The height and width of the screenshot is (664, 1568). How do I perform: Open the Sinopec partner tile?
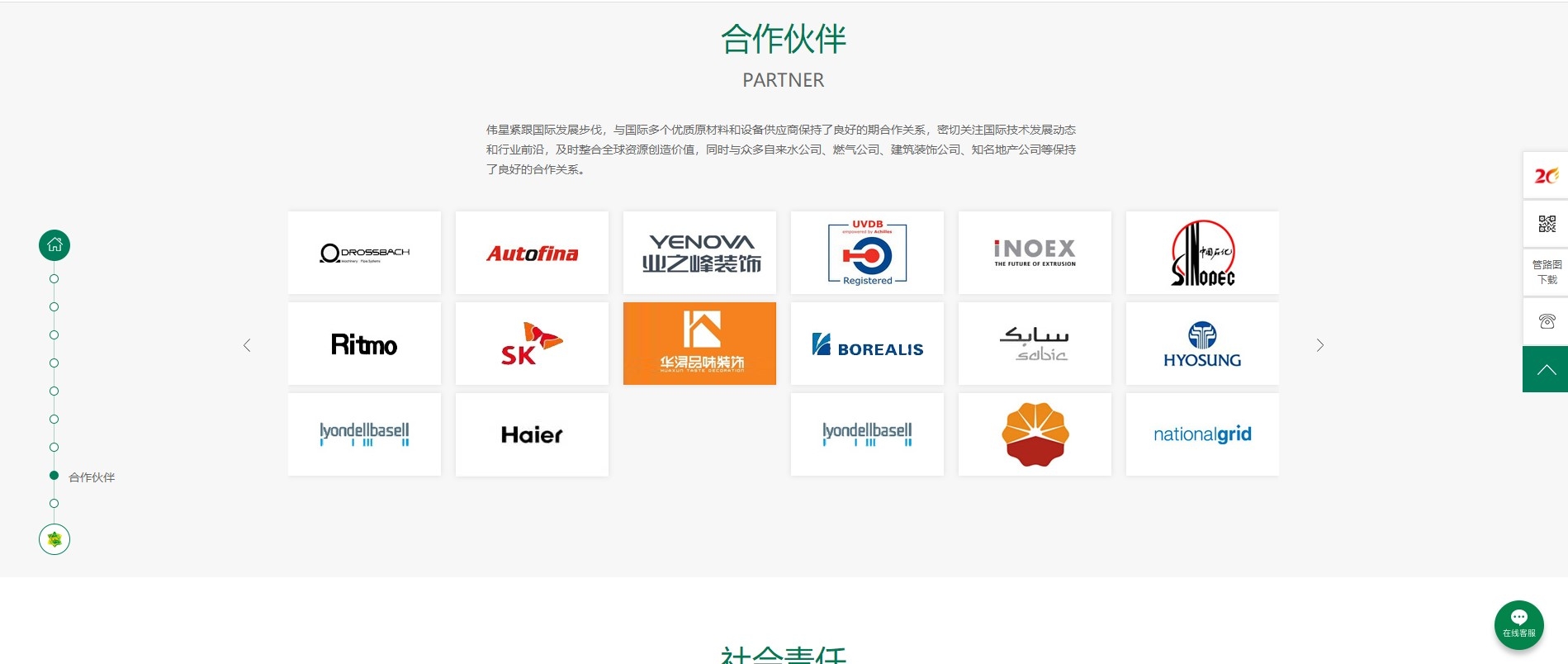[1202, 253]
